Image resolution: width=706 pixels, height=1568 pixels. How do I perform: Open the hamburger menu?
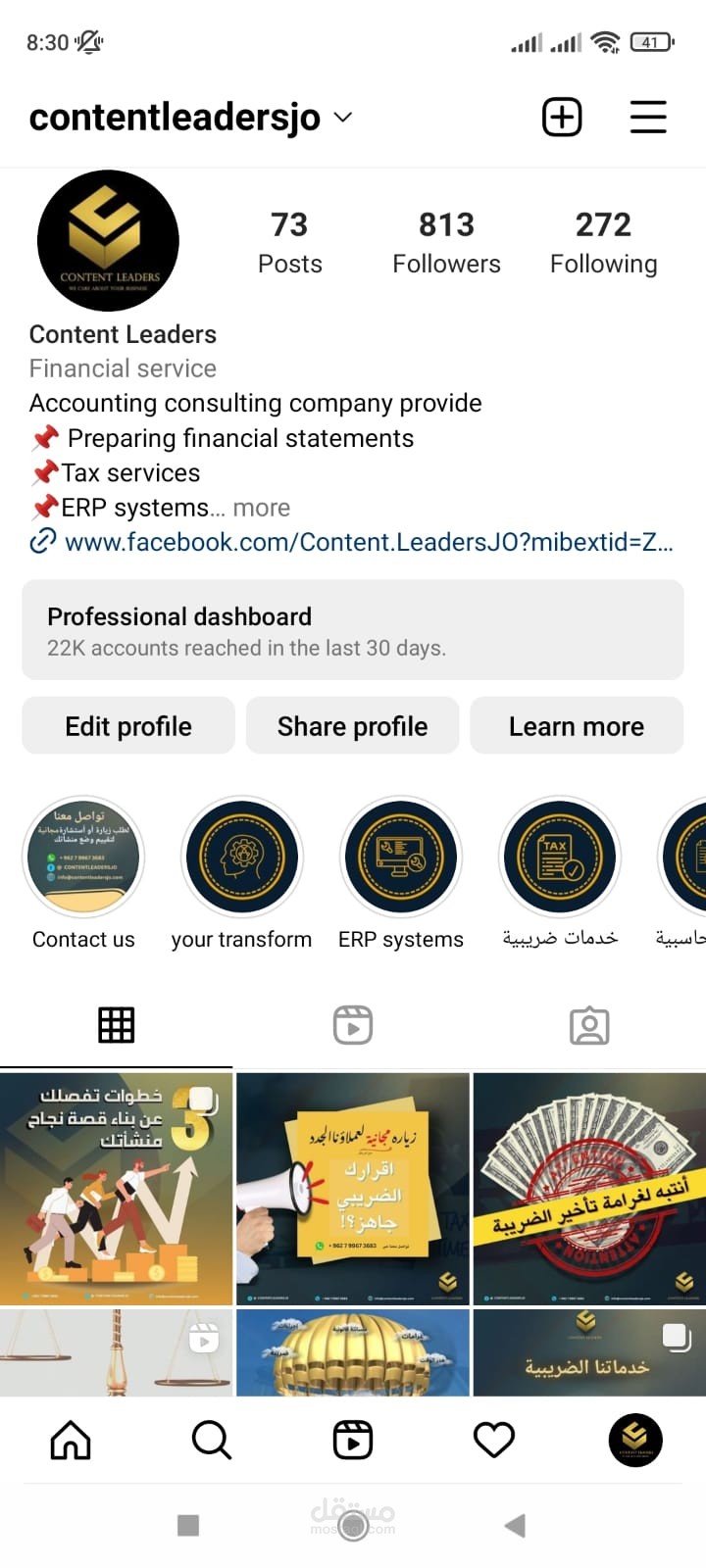click(648, 118)
